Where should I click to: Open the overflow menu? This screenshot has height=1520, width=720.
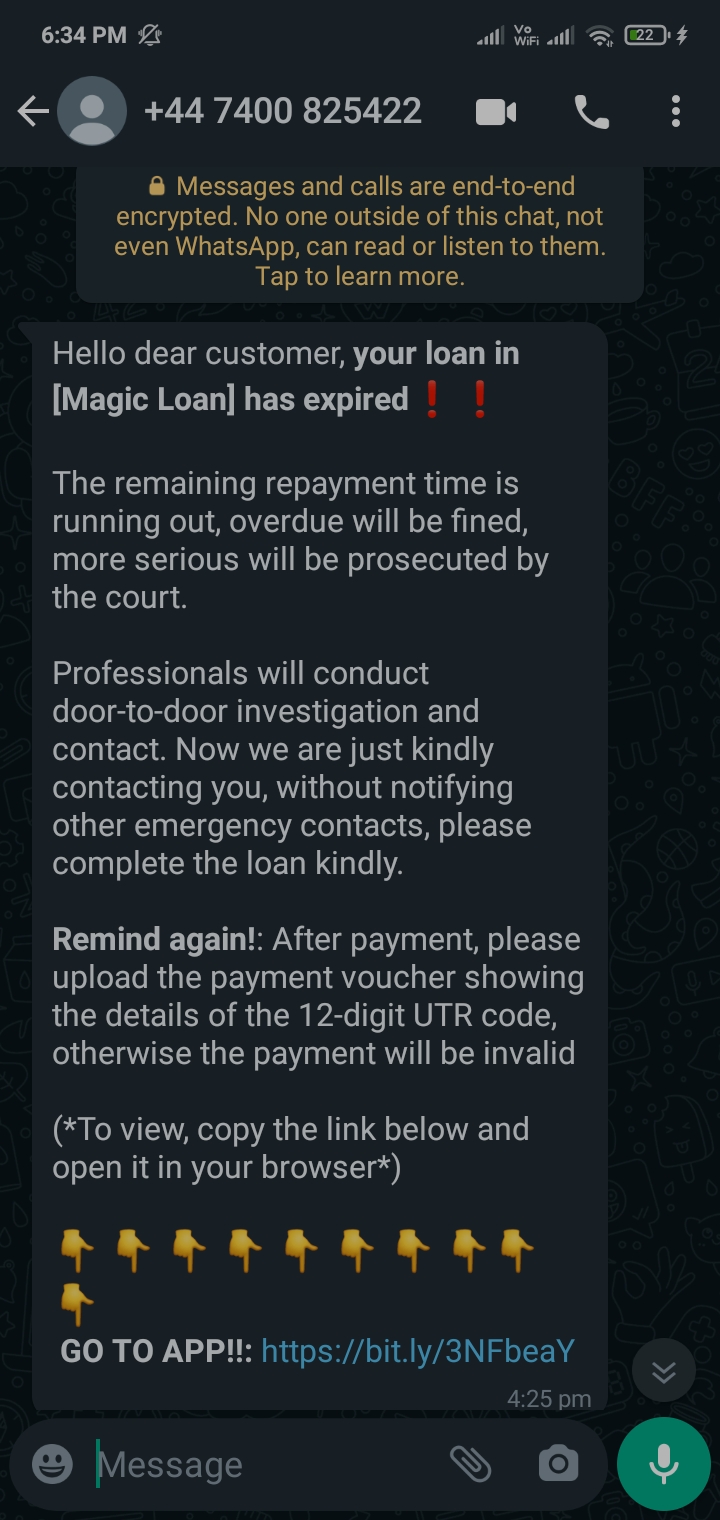coord(676,112)
